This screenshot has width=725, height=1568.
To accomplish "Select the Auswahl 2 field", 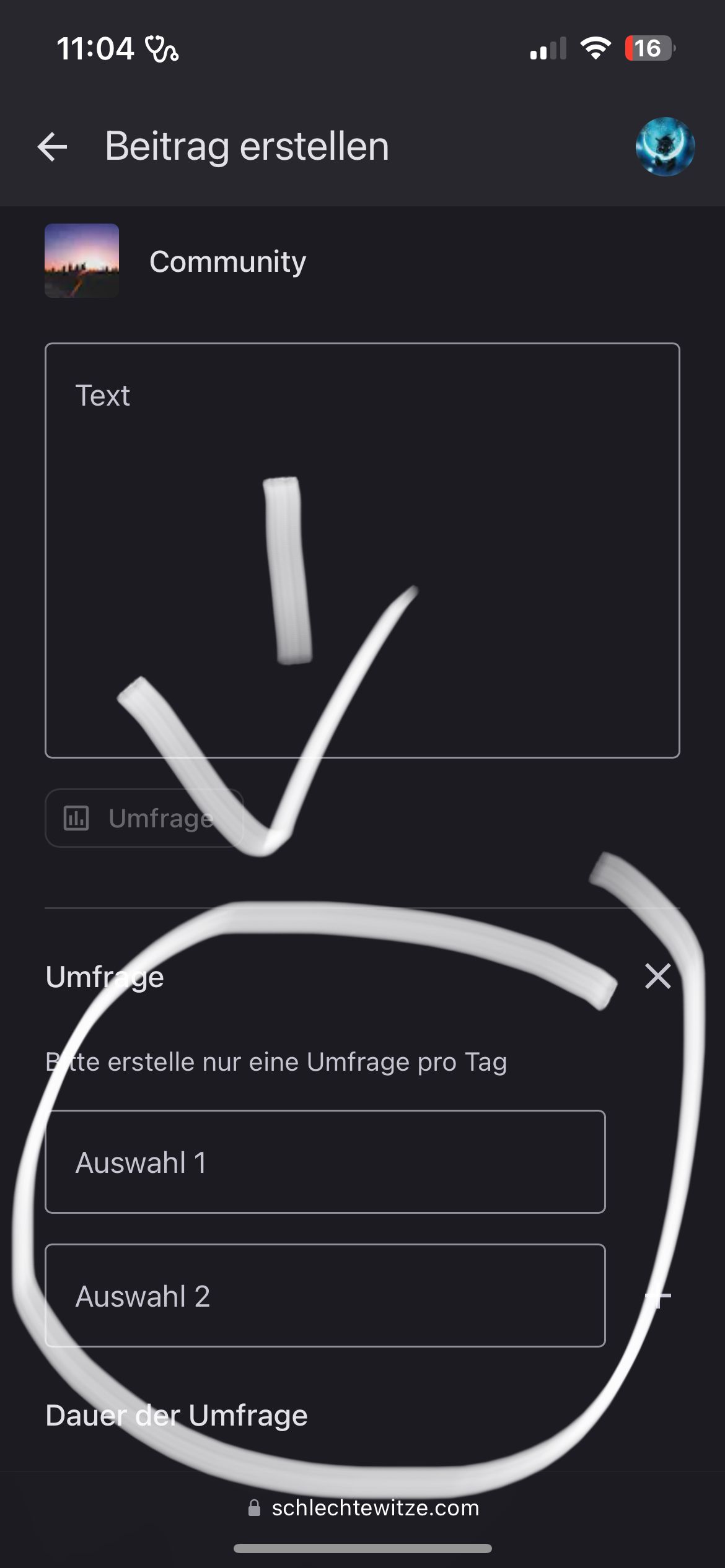I will (x=325, y=1296).
